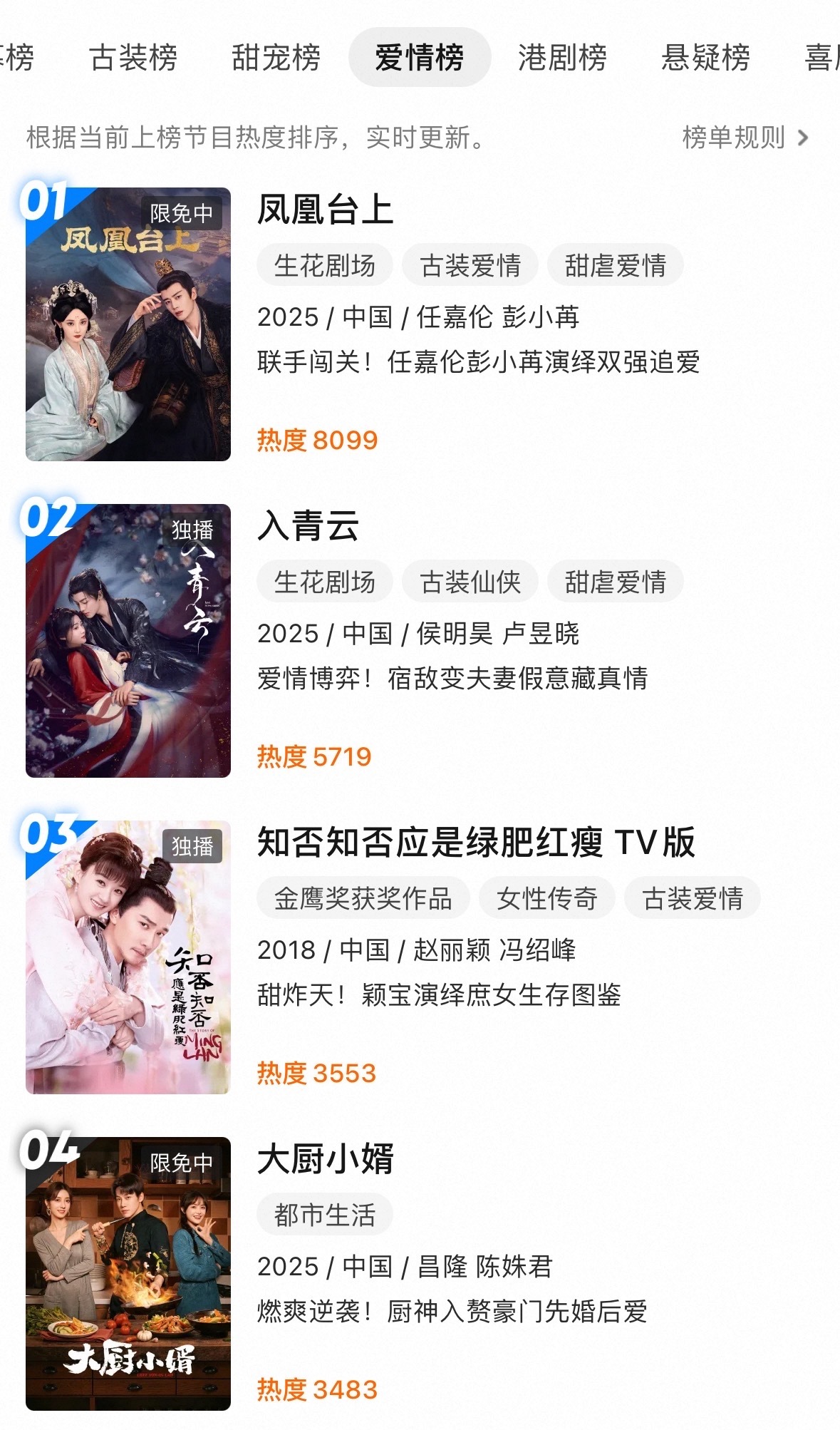Switch to the 甜宠榜 tab
Viewport: 840px width, 1430px height.
pos(276,58)
